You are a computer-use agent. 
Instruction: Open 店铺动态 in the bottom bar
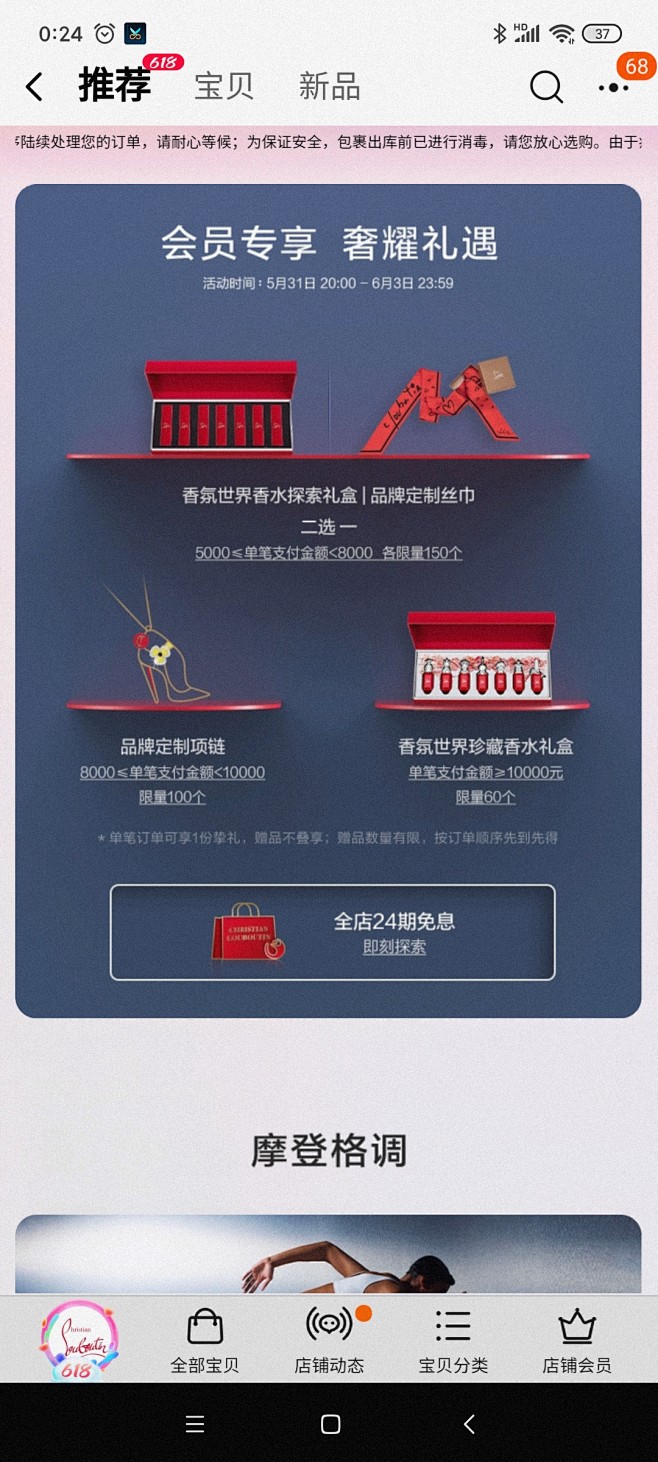tap(329, 1340)
